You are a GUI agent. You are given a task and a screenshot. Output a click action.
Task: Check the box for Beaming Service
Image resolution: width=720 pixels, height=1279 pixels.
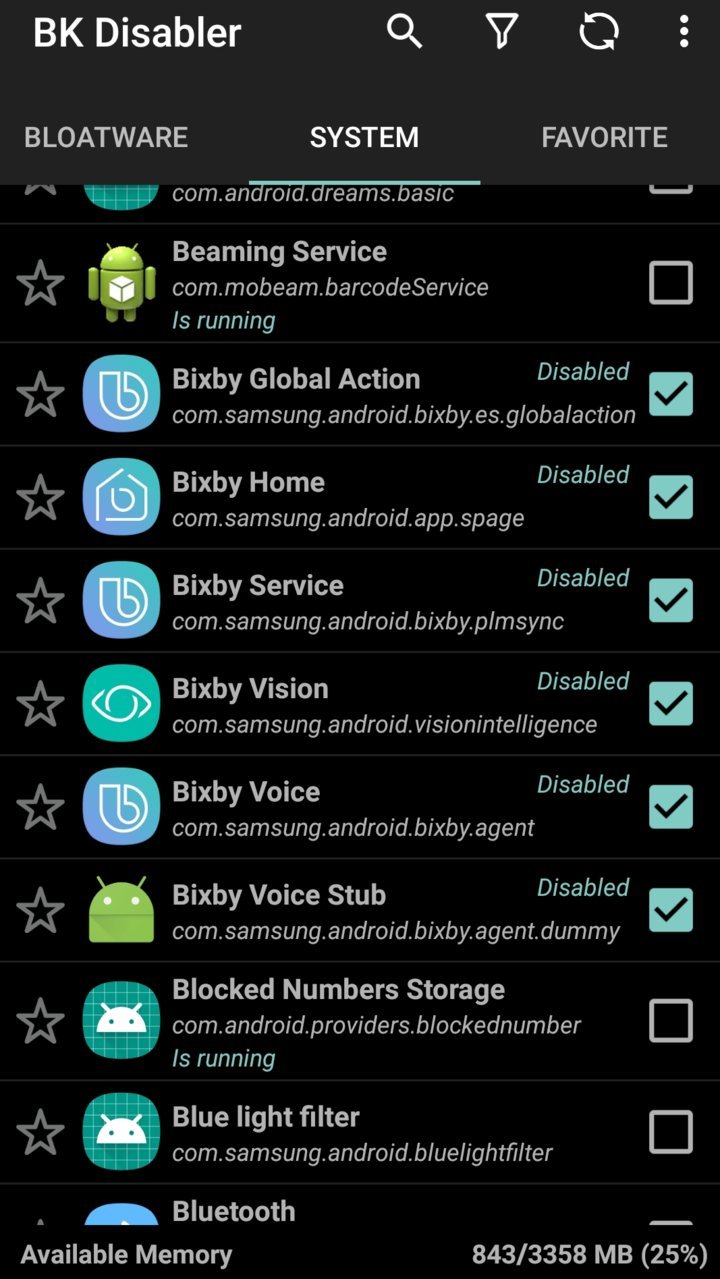[670, 283]
